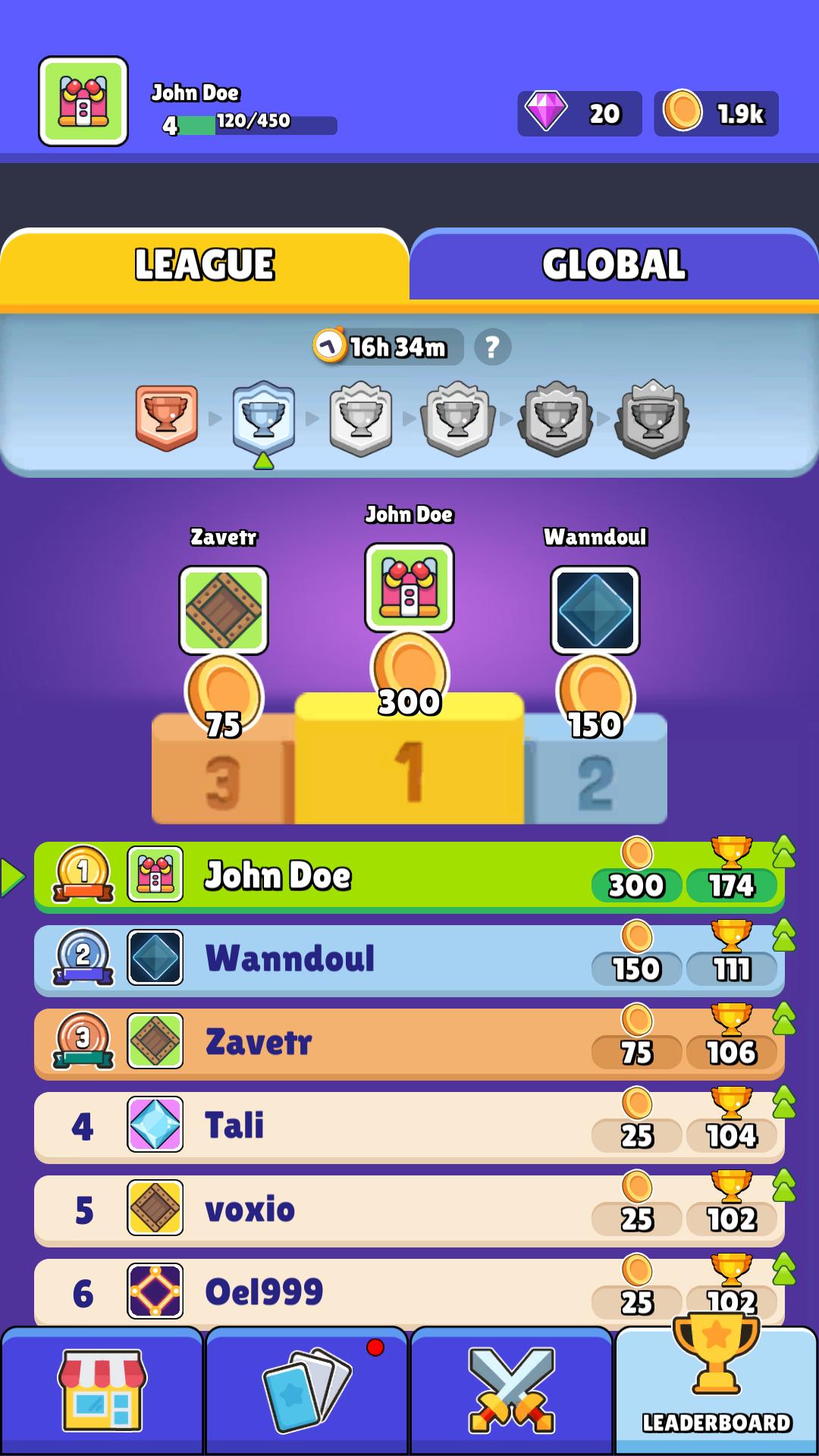The height and width of the screenshot is (1456, 819).
Task: View Wanndoul's leaderboard entry
Action: tap(409, 959)
